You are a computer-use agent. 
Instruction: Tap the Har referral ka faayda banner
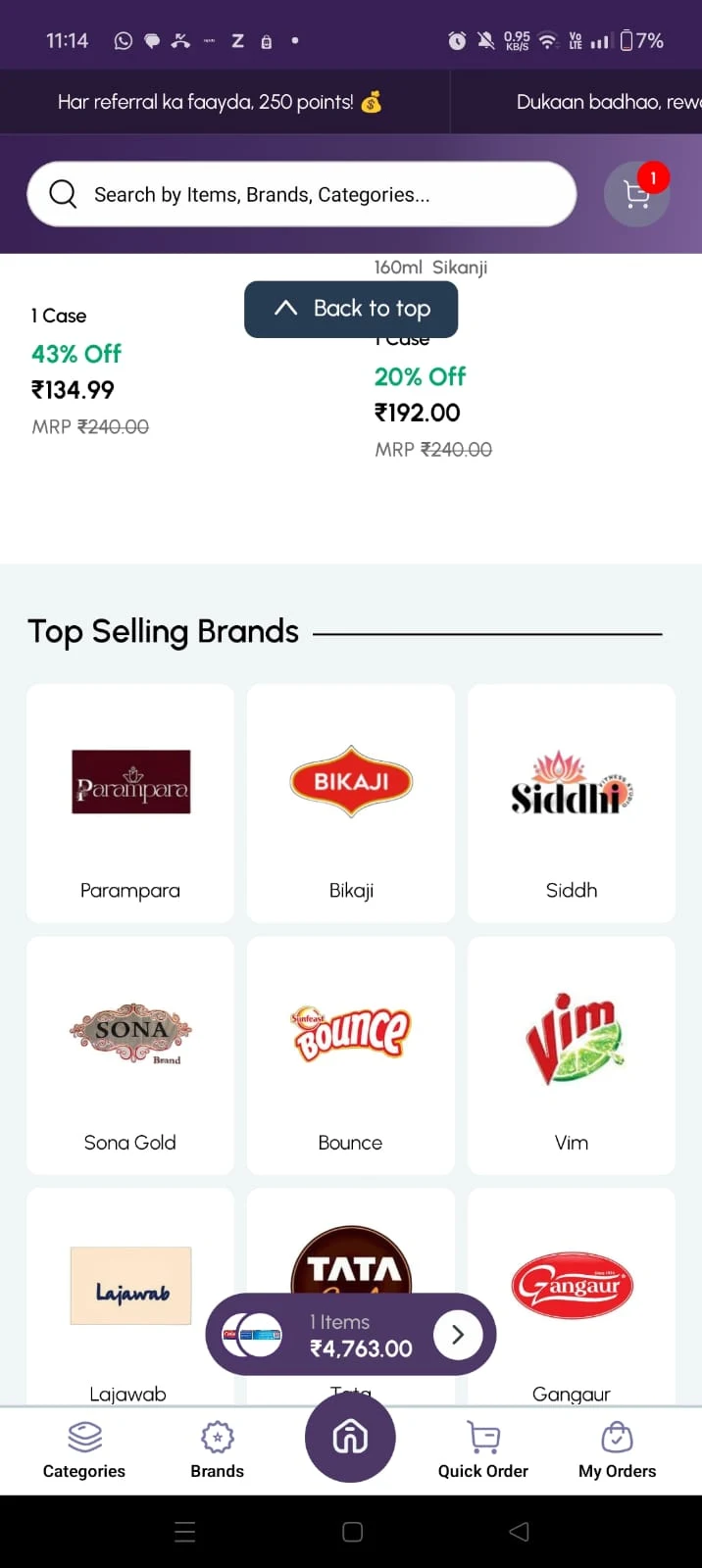coord(220,102)
